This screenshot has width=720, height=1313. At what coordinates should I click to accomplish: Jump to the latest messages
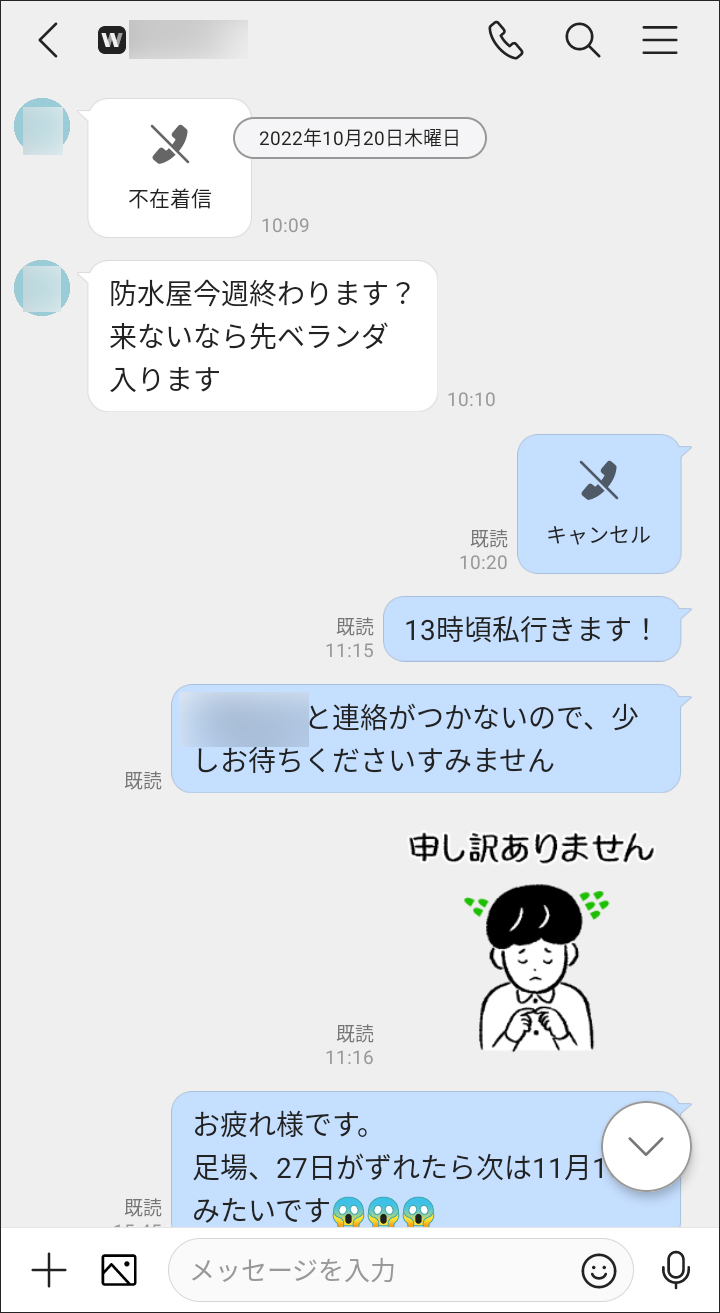click(646, 1146)
